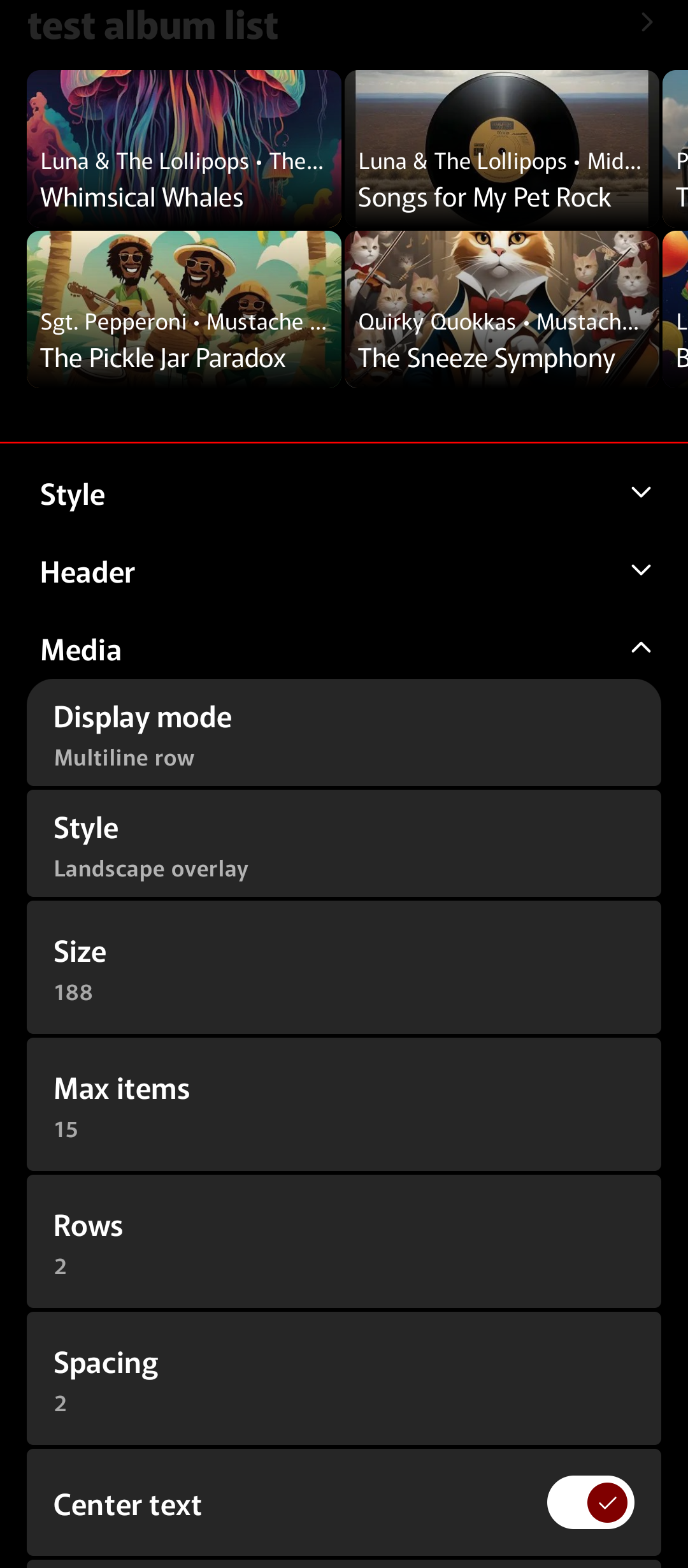The height and width of the screenshot is (1568, 688).
Task: Edit the Max items setting
Action: tap(344, 1105)
